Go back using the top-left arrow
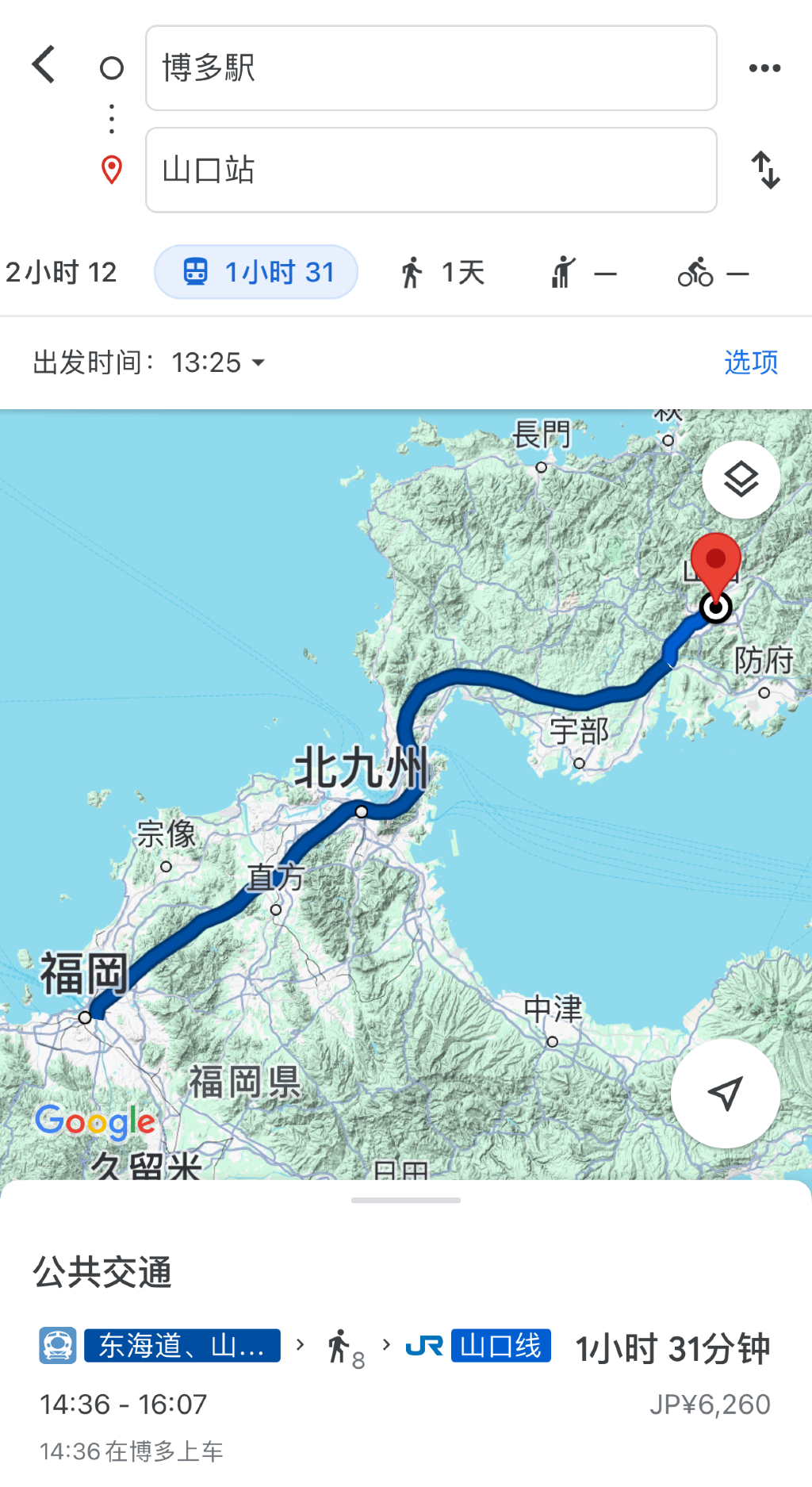Image resolution: width=812 pixels, height=1487 pixels. pos(44,65)
